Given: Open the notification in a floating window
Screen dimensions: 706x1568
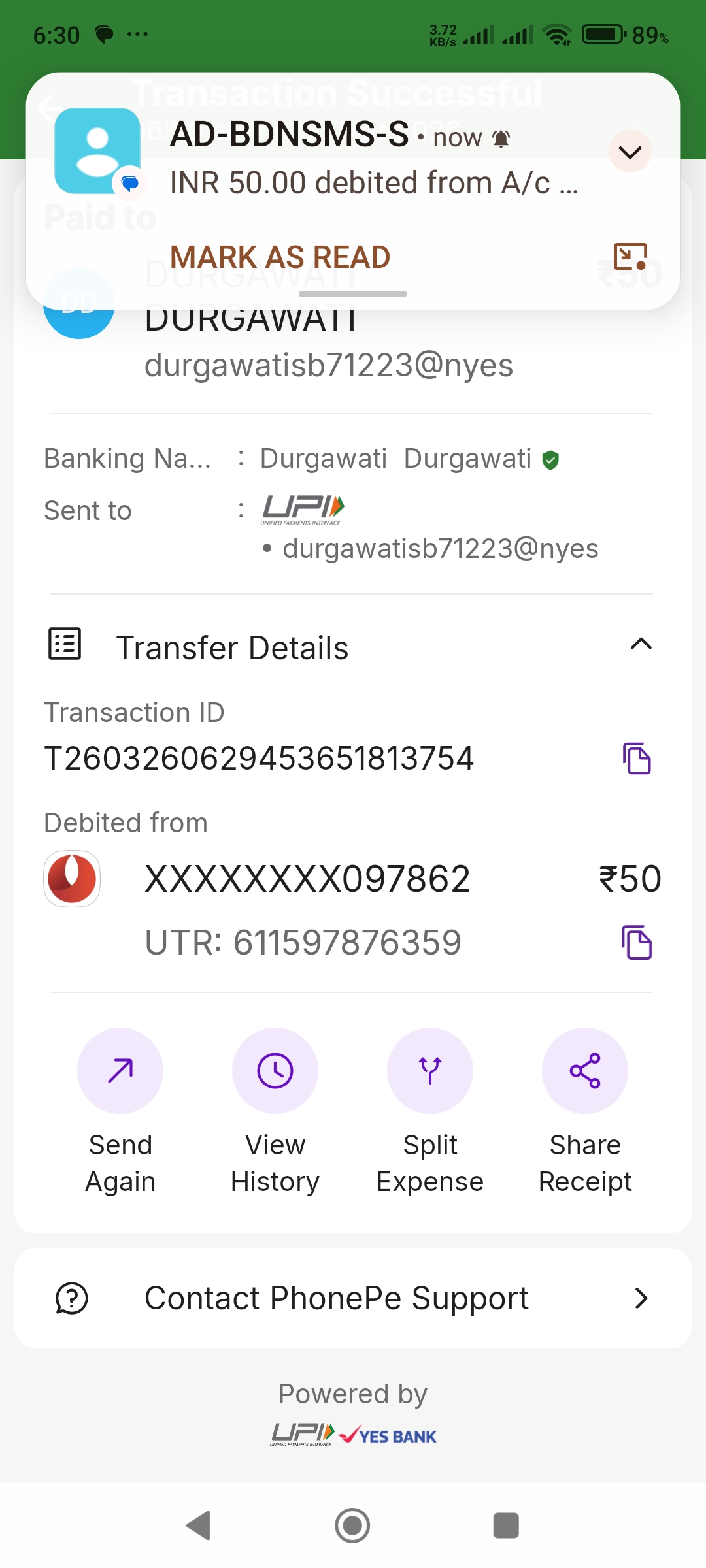Looking at the screenshot, I should pos(630,257).
